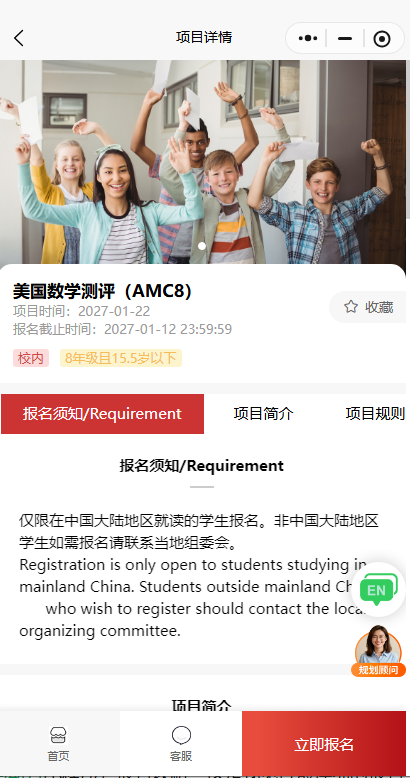
Task: Close the mini program with the circle icon
Action: click(382, 39)
